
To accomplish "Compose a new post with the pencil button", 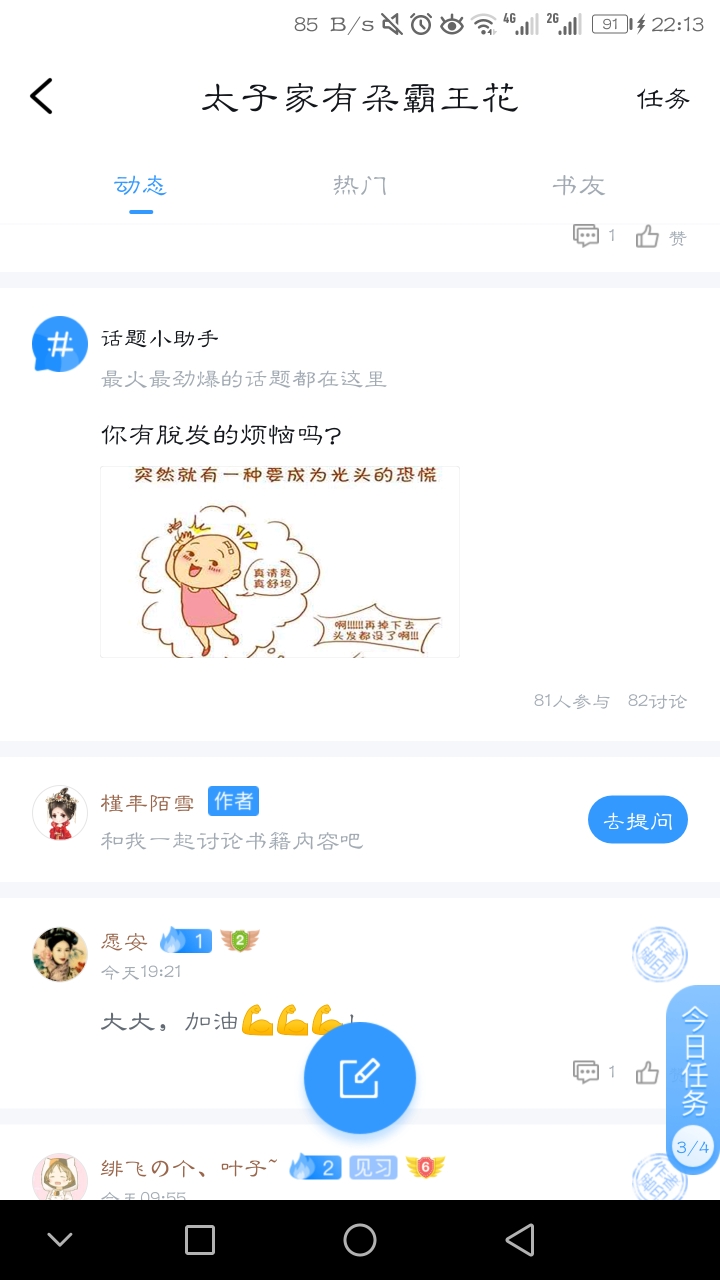I will pyautogui.click(x=360, y=1078).
